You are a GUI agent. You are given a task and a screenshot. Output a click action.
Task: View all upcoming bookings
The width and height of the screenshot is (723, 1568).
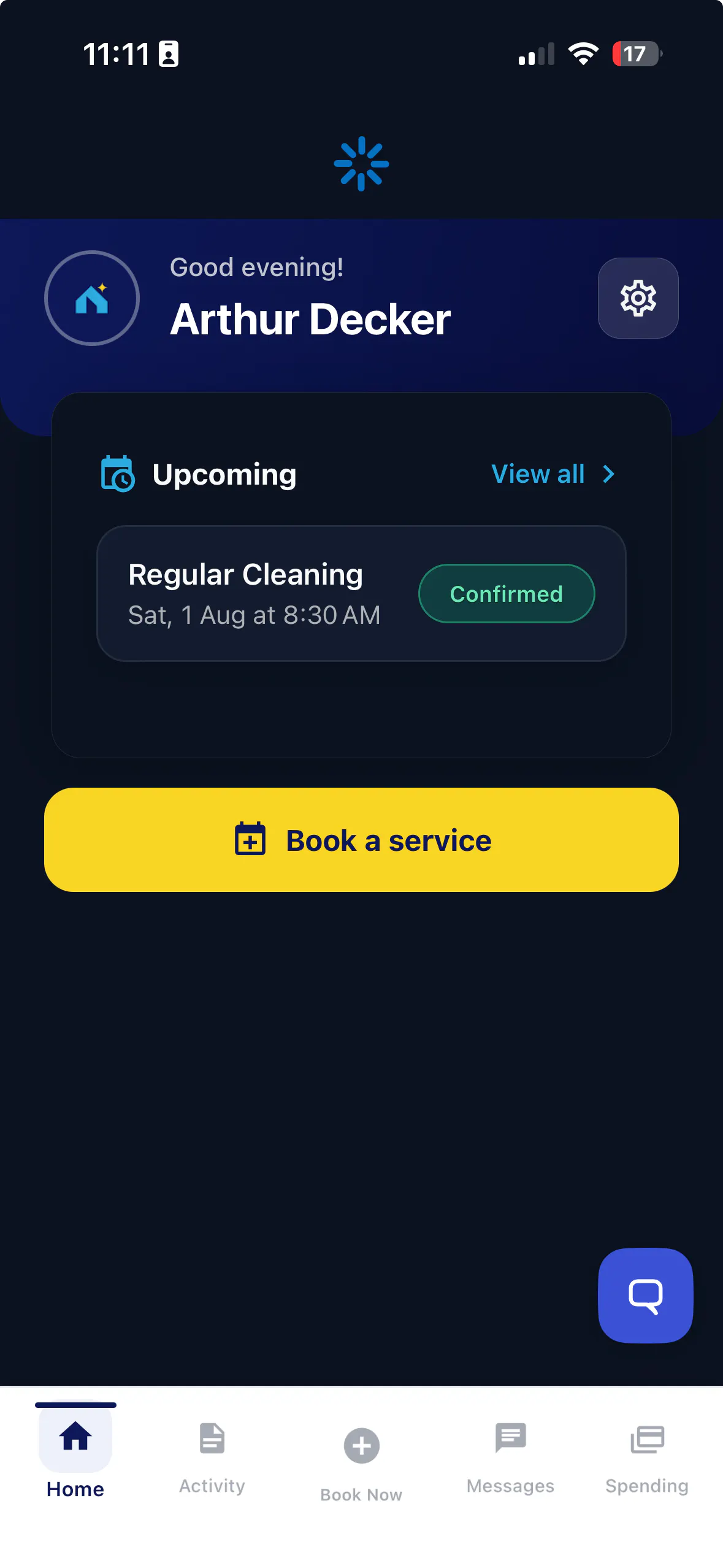(x=553, y=474)
